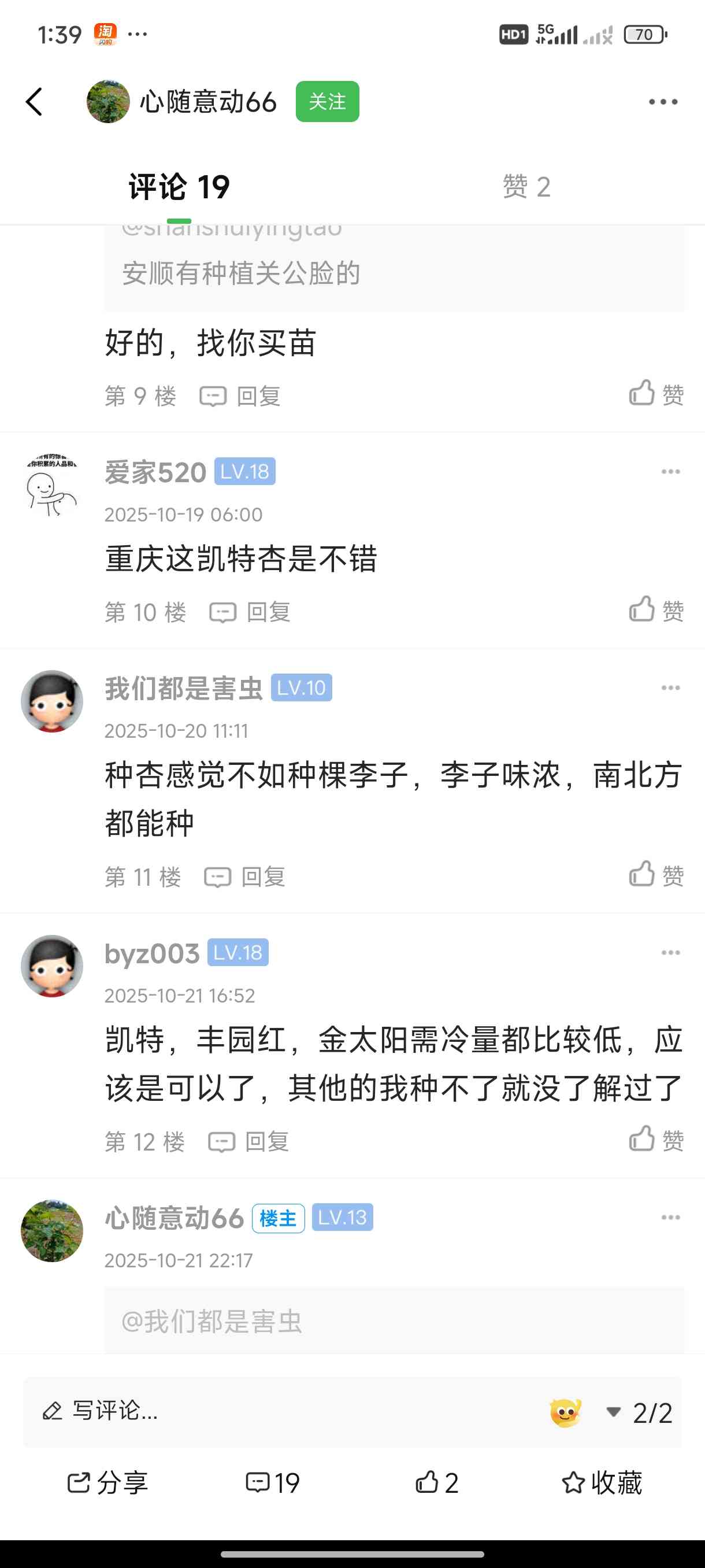Follow 心随意动66 with the 关注 button
Image resolution: width=705 pixels, height=1568 pixels.
point(327,102)
